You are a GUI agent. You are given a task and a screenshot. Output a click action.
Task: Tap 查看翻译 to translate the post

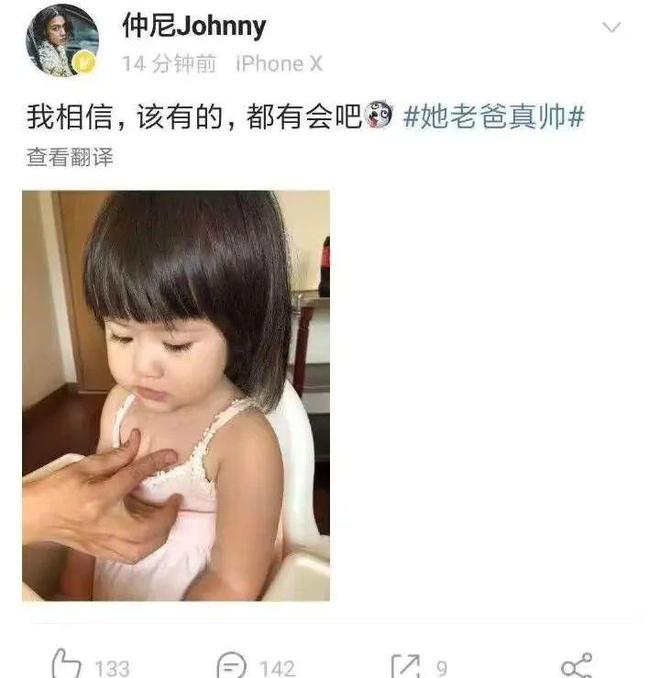pyautogui.click(x=69, y=156)
